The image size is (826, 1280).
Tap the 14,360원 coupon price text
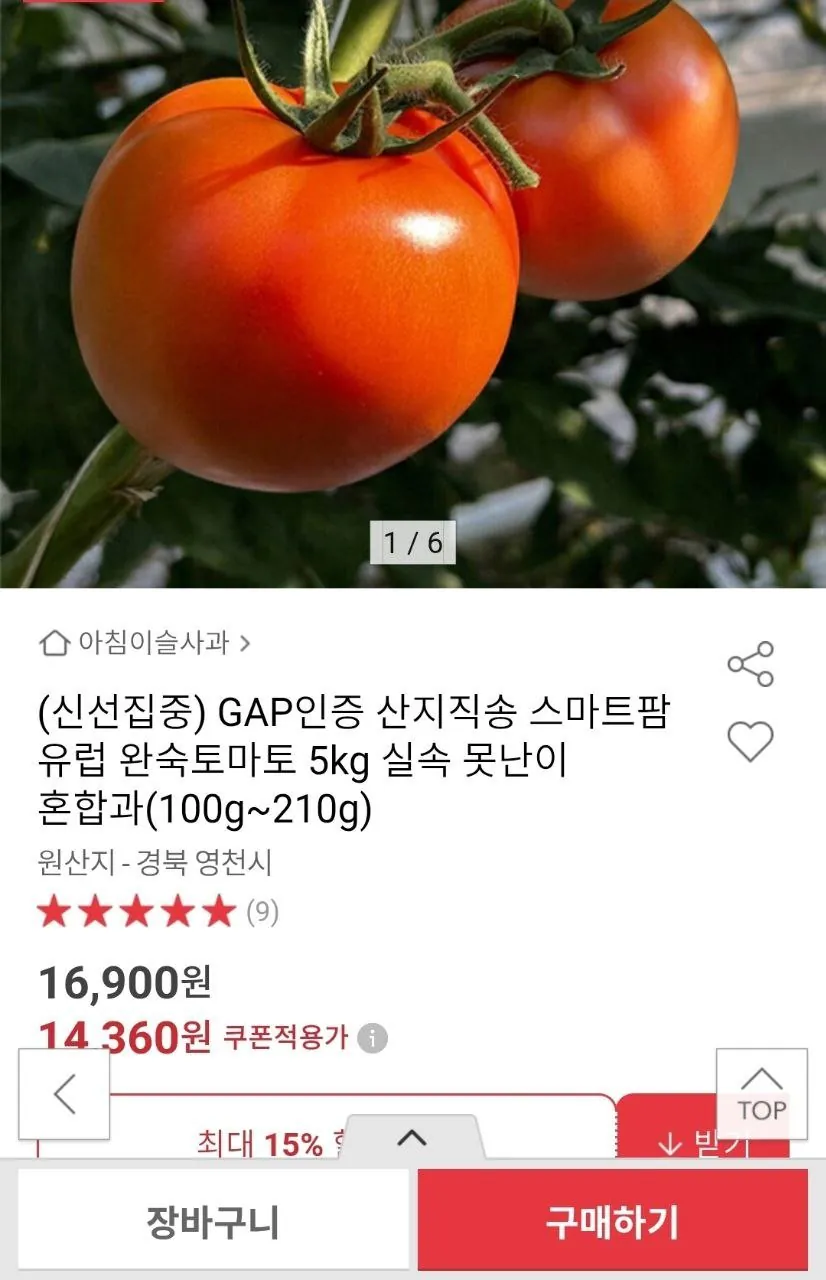(115, 1037)
